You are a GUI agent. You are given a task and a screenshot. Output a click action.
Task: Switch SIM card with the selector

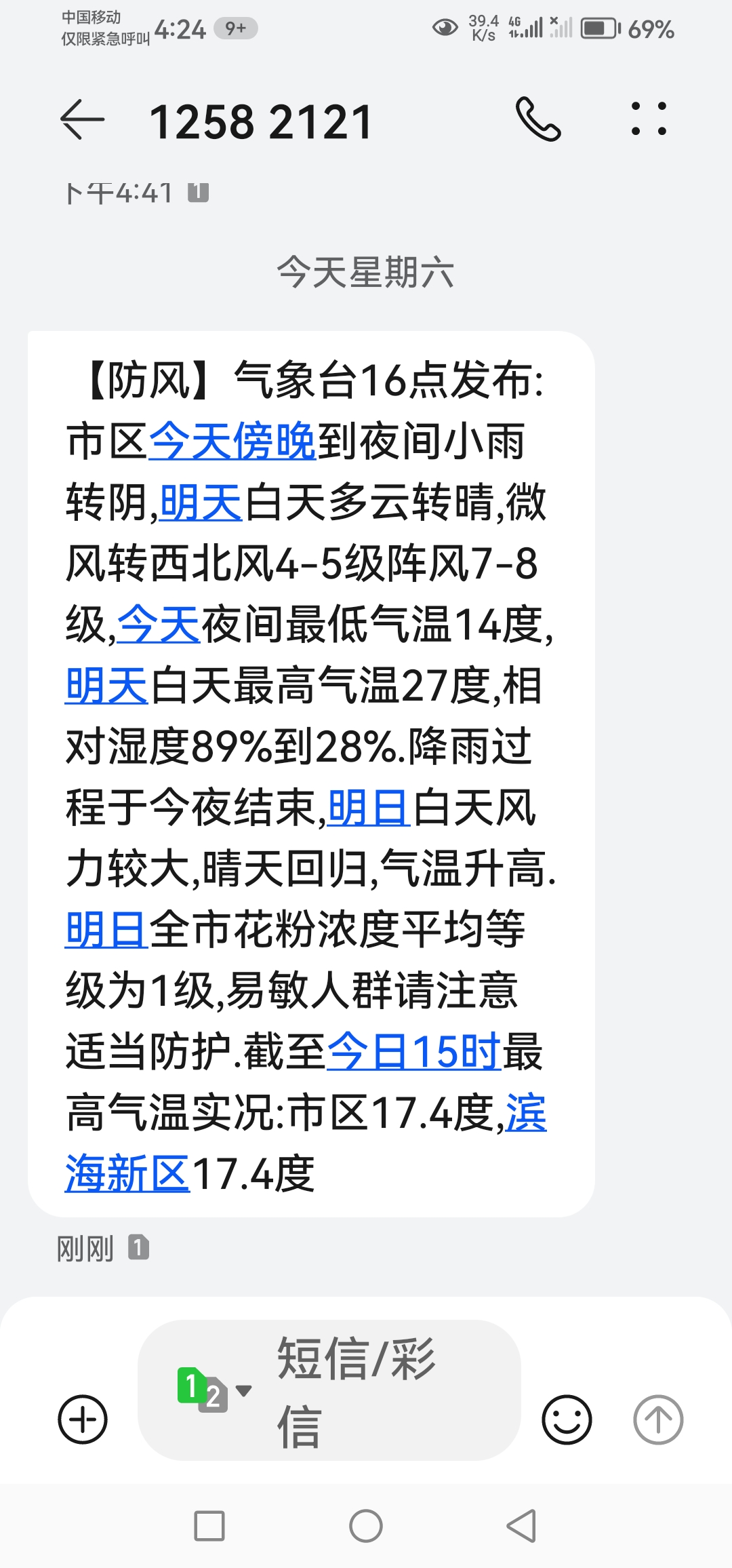click(213, 1389)
